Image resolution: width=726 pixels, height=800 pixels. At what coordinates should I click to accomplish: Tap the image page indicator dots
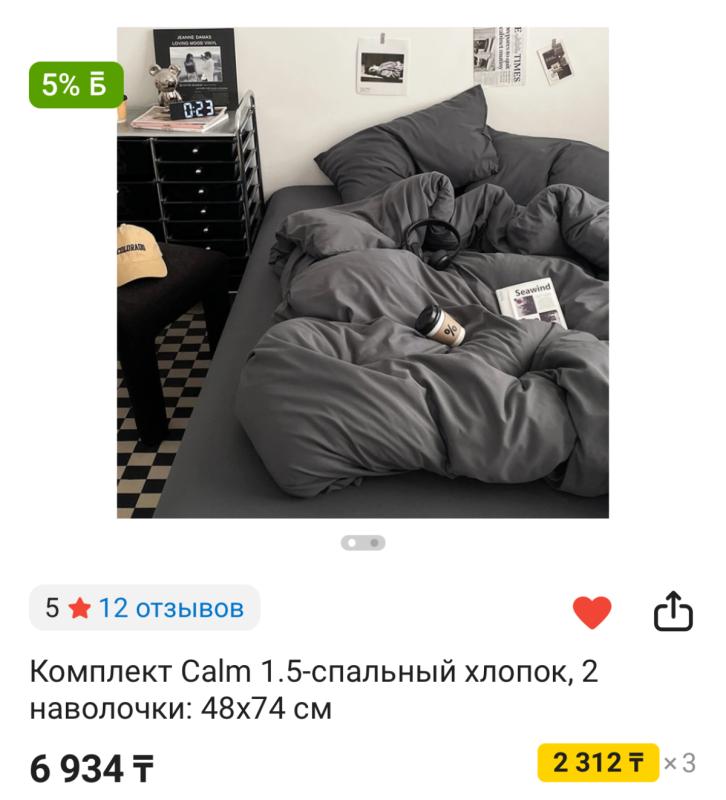pos(362,543)
